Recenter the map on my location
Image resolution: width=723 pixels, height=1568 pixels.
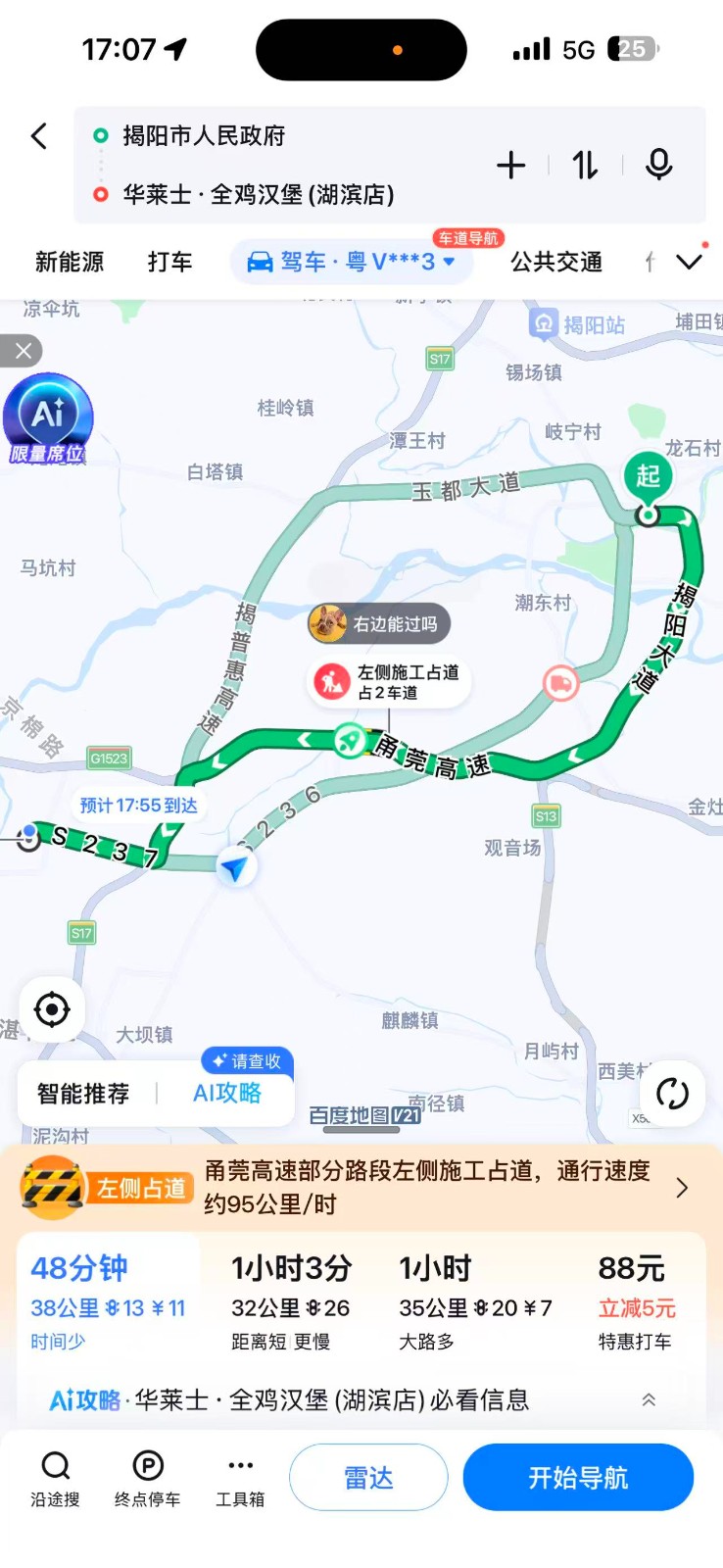click(52, 1009)
